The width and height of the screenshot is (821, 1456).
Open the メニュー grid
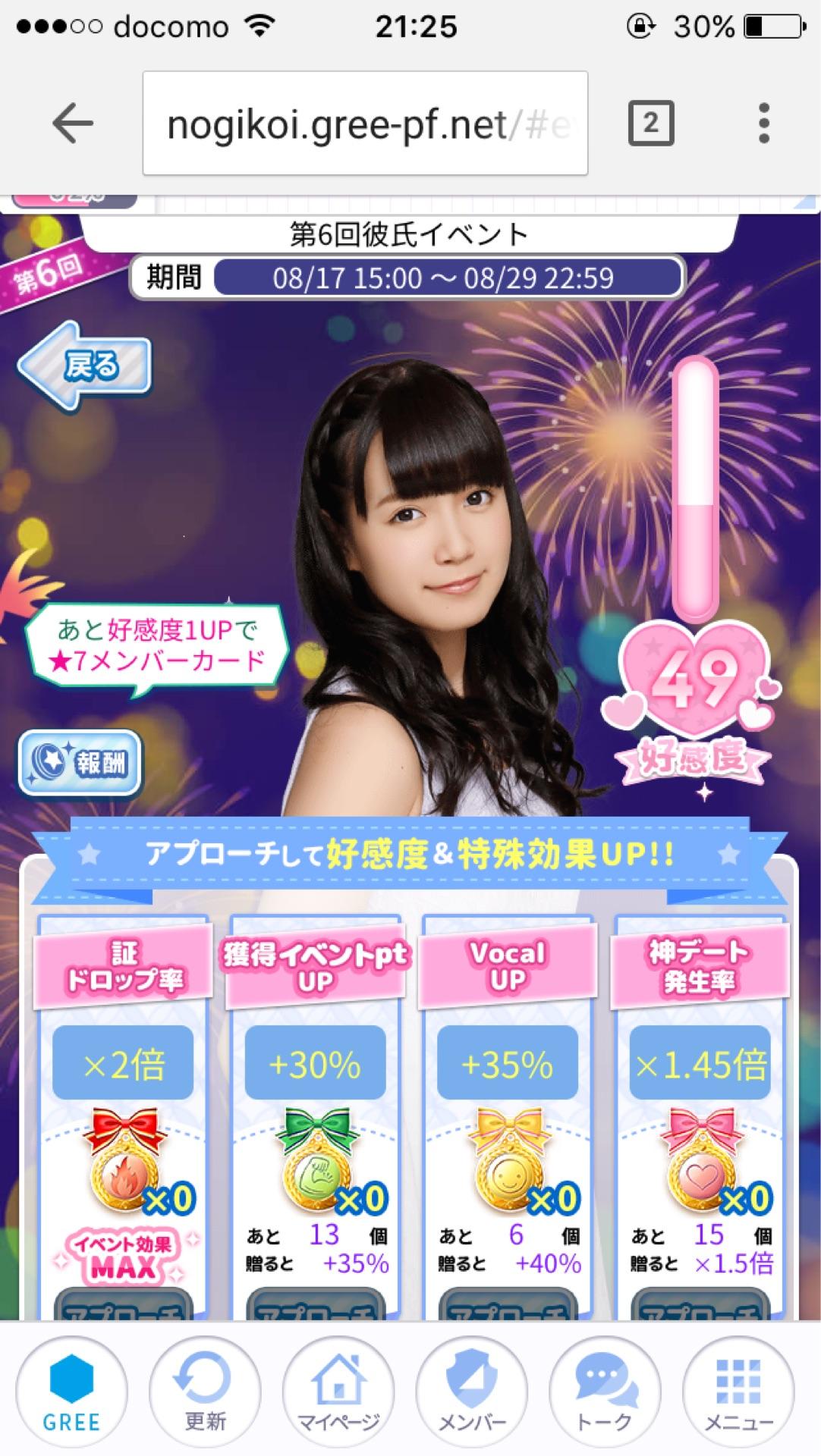tap(739, 1392)
